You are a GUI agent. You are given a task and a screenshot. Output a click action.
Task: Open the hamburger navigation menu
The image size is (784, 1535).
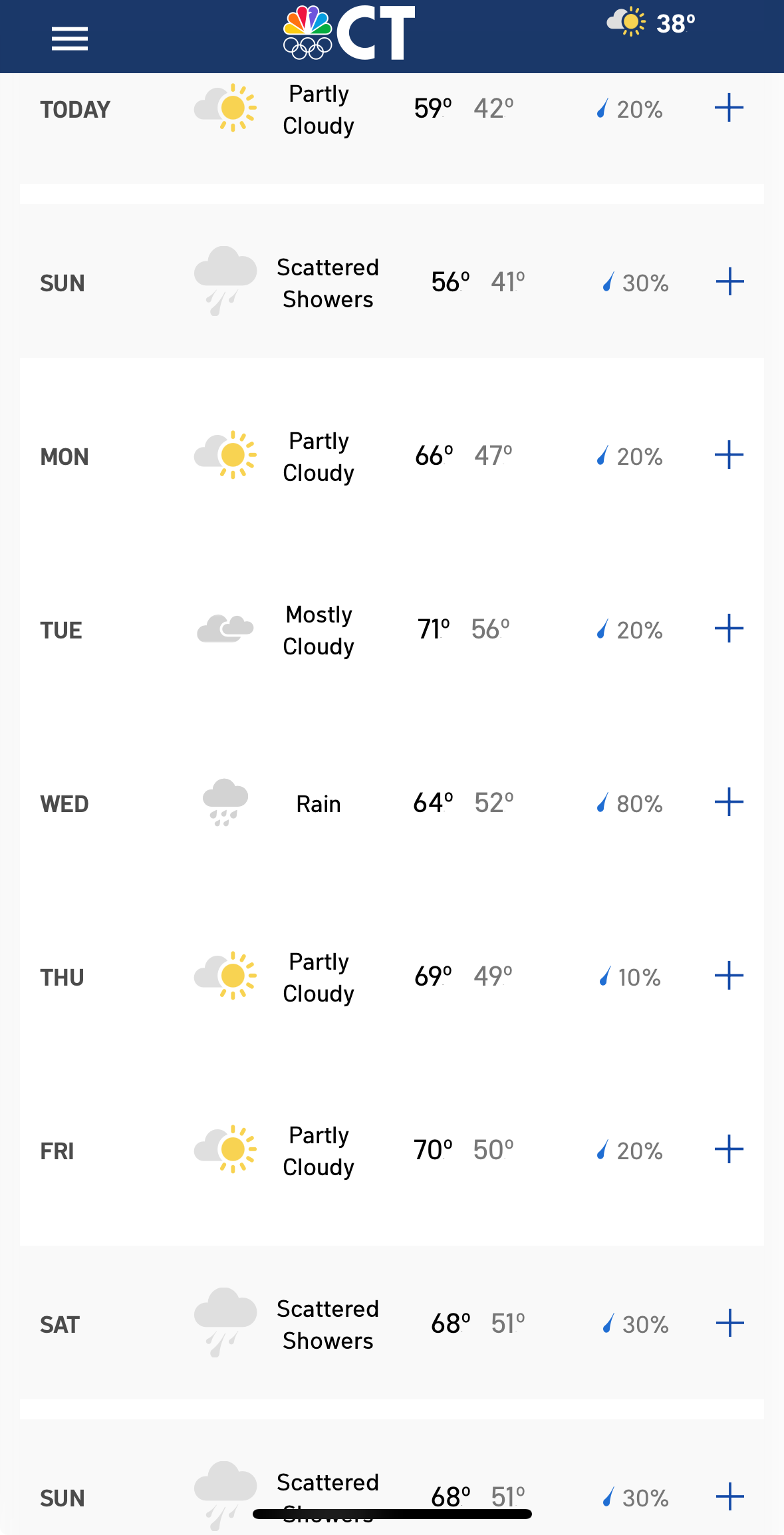coord(70,39)
